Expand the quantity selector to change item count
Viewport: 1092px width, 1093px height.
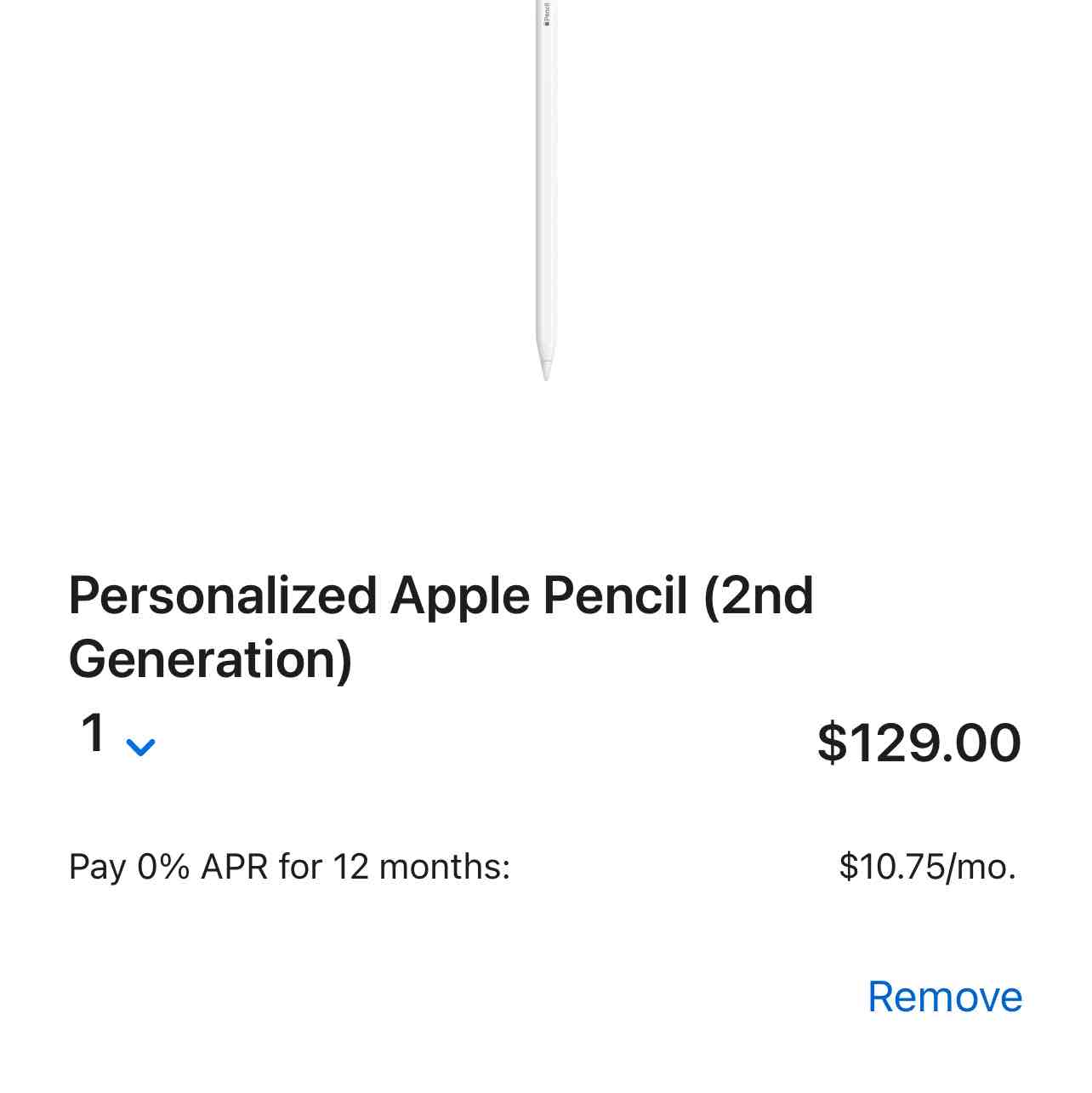point(141,745)
